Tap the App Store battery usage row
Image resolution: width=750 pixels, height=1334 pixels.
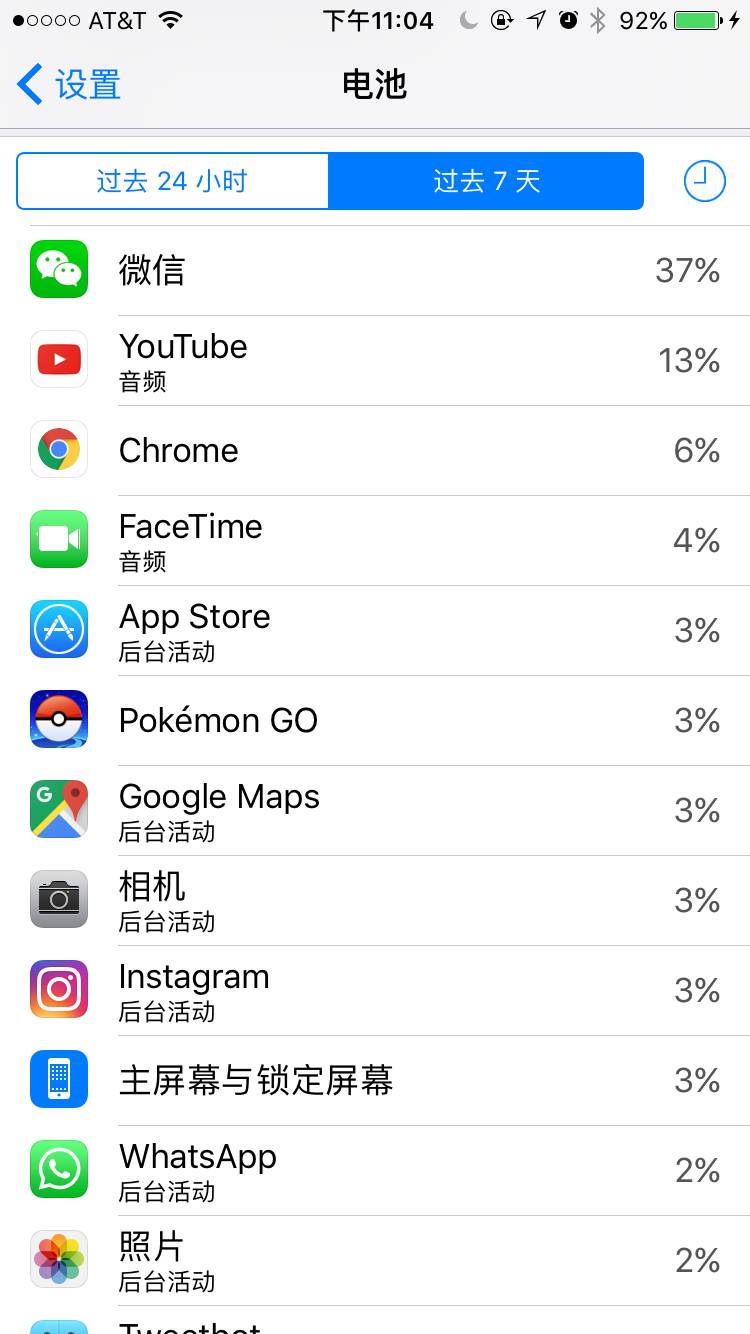pyautogui.click(x=375, y=630)
